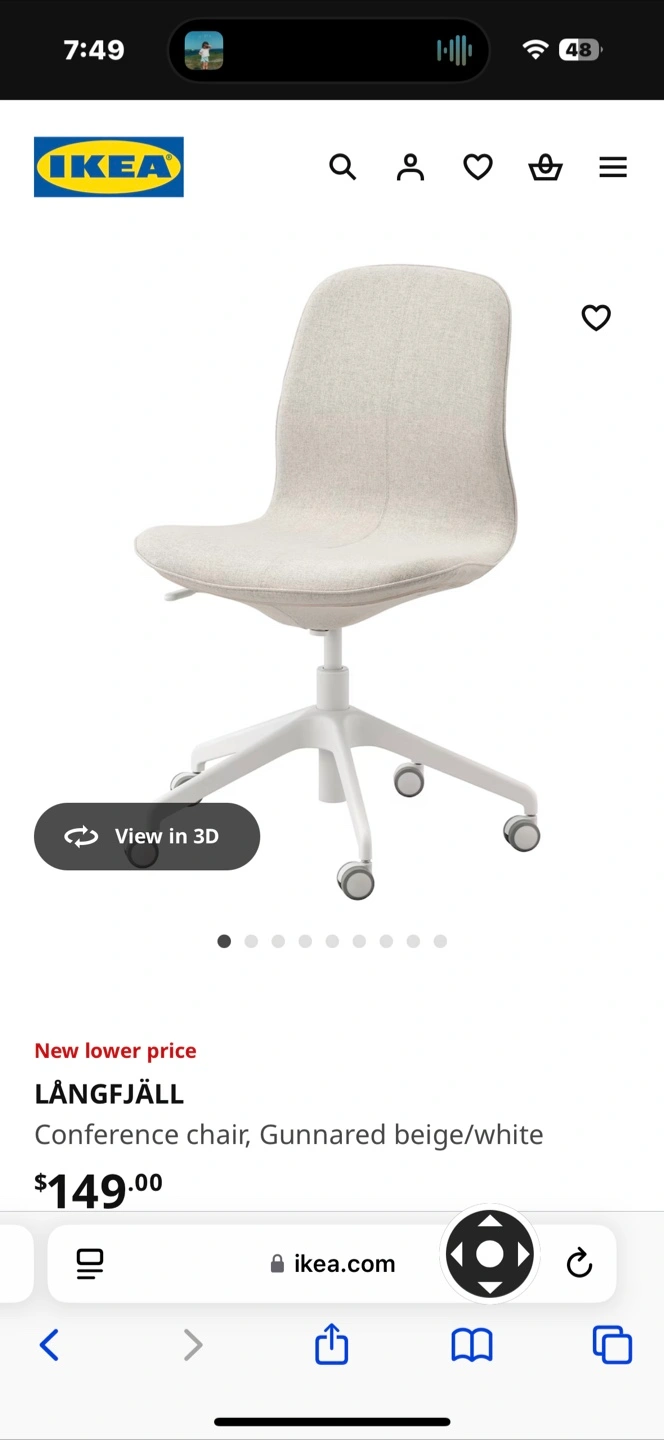Open Safari page settings menu

click(90, 1264)
